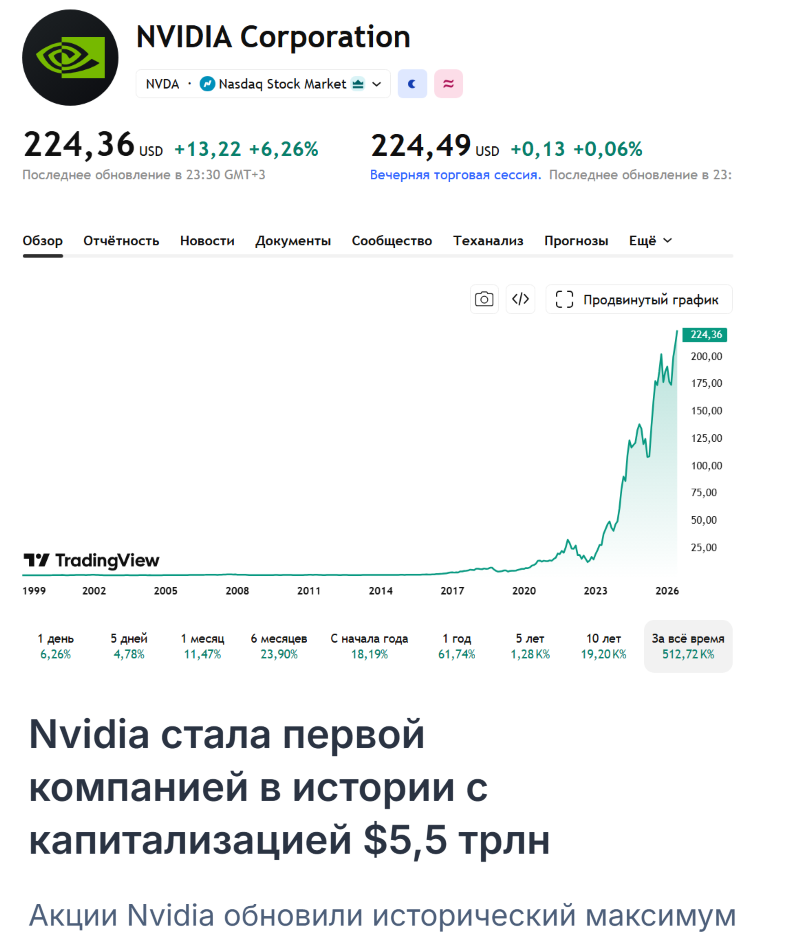Viewport: 799px width, 951px height.
Task: Choose the 10 лет range
Action: click(604, 646)
